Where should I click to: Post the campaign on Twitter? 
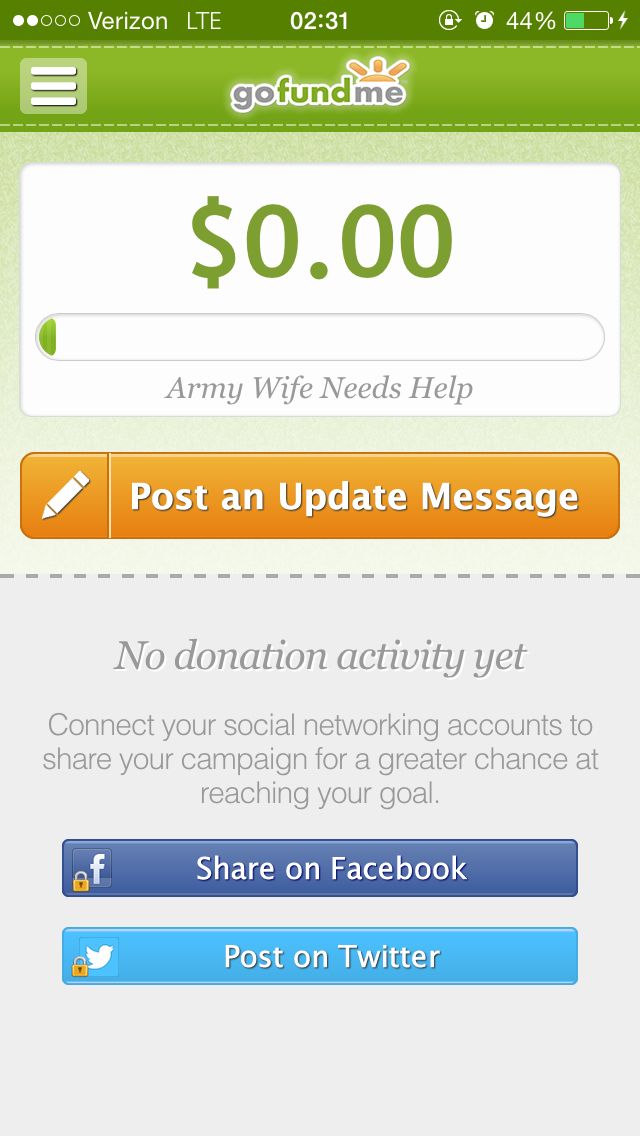coord(320,956)
